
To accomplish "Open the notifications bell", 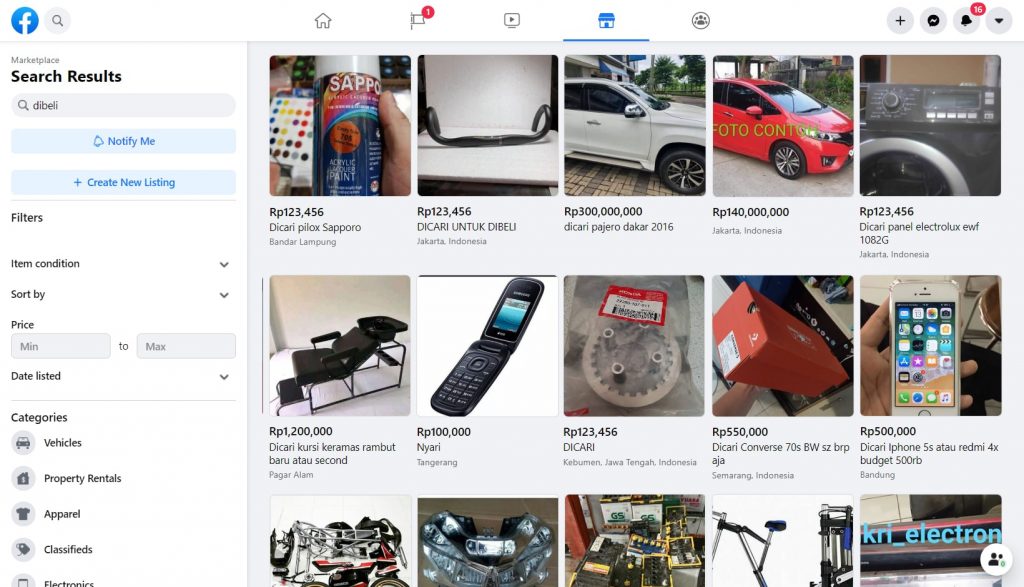I will click(966, 20).
